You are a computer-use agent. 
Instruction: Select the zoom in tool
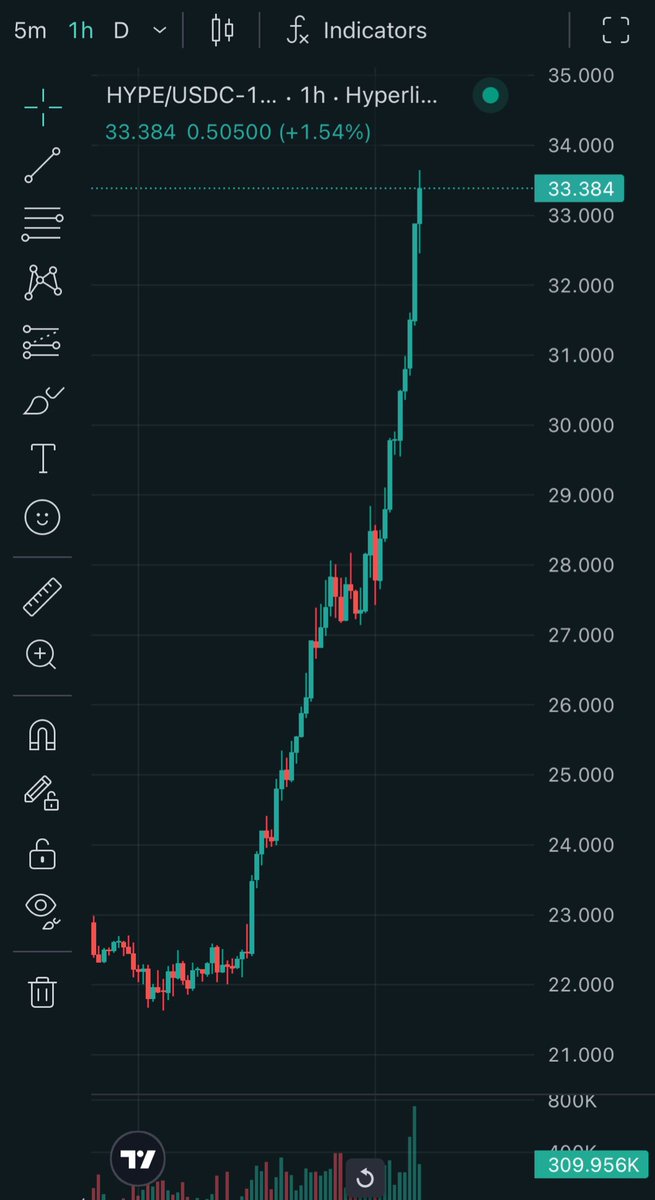pos(42,655)
